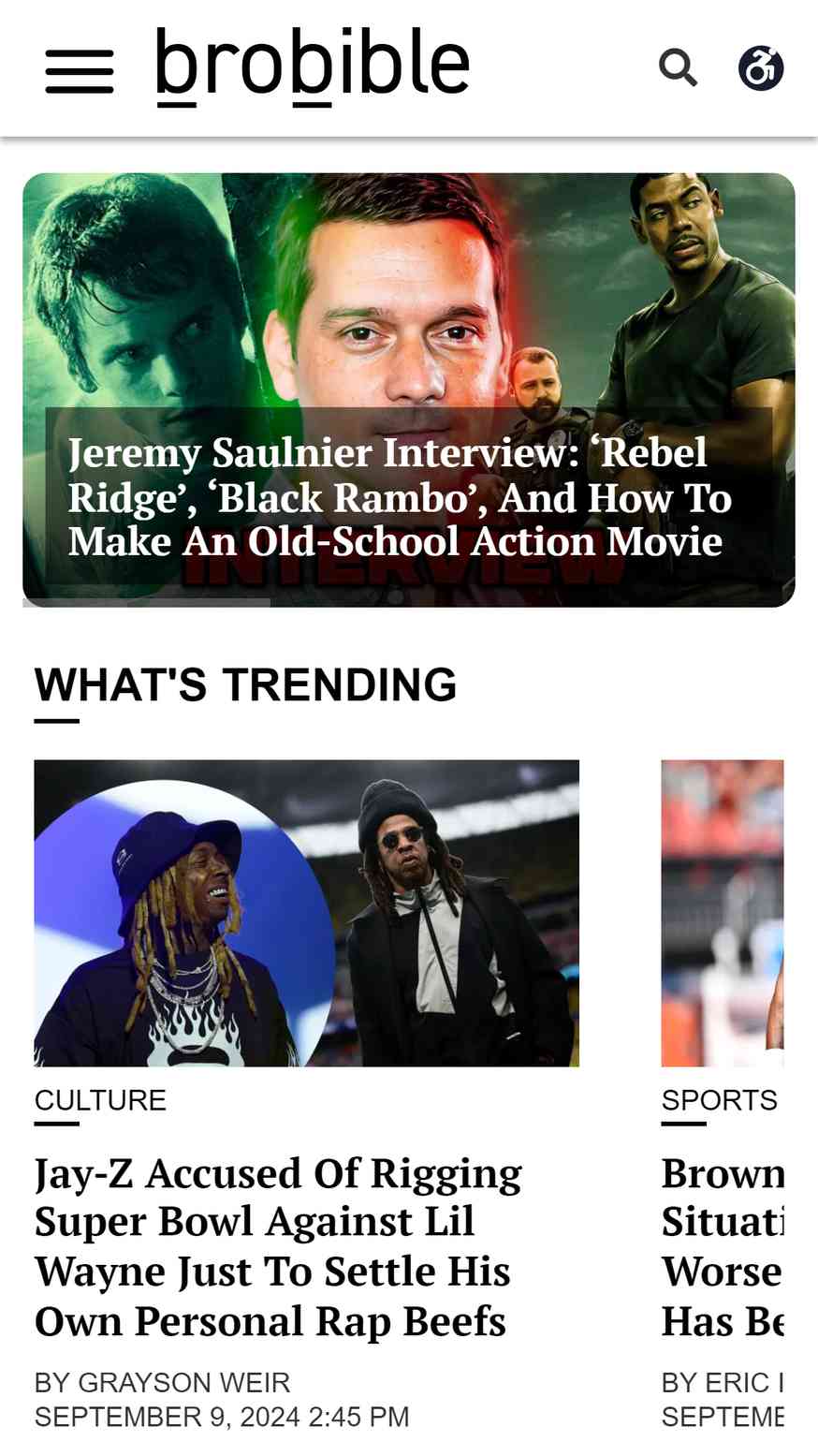This screenshot has width=818, height=1456.
Task: Open the hamburger navigation menu
Action: 80,71
